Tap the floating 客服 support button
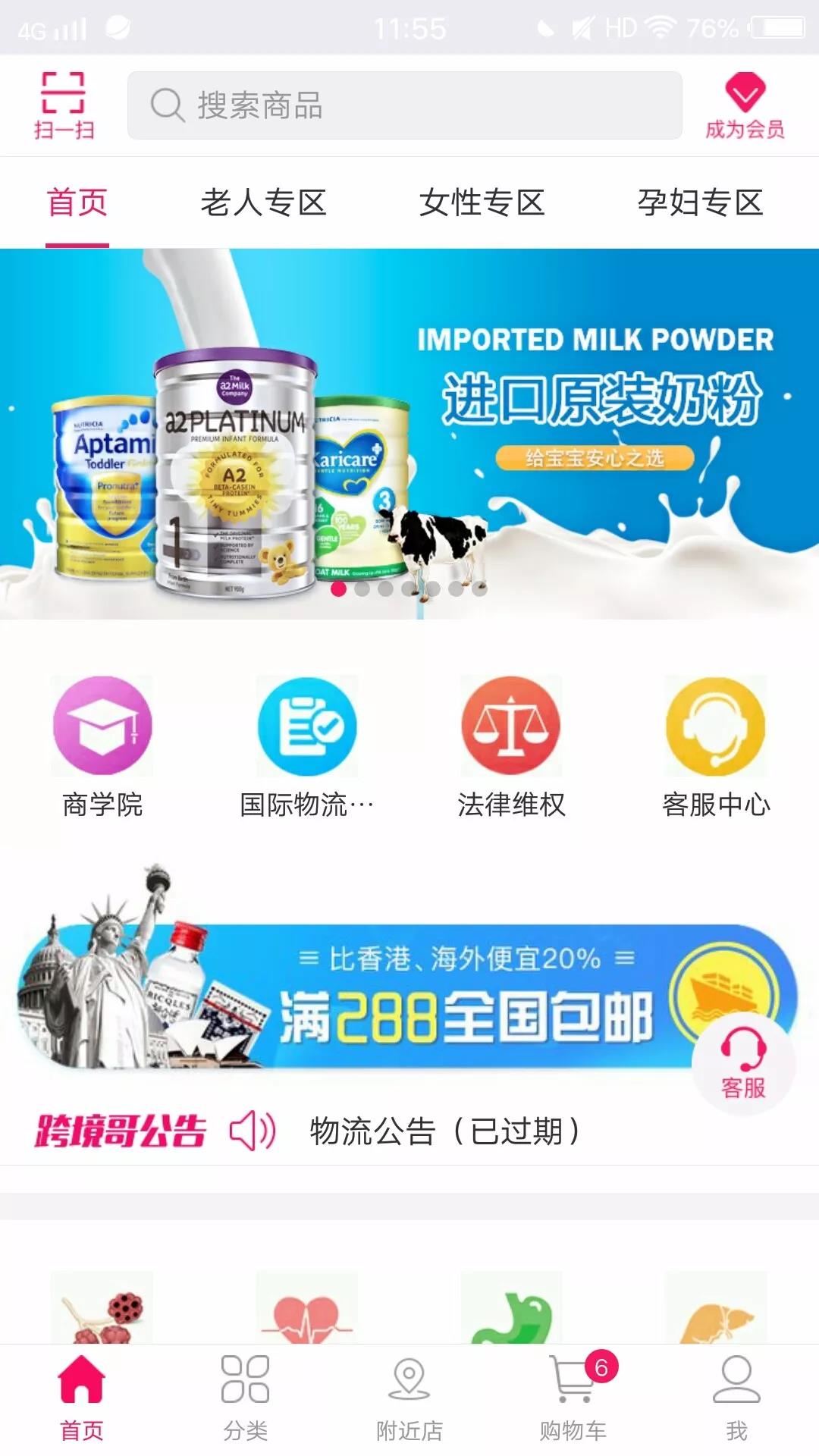 click(743, 1063)
